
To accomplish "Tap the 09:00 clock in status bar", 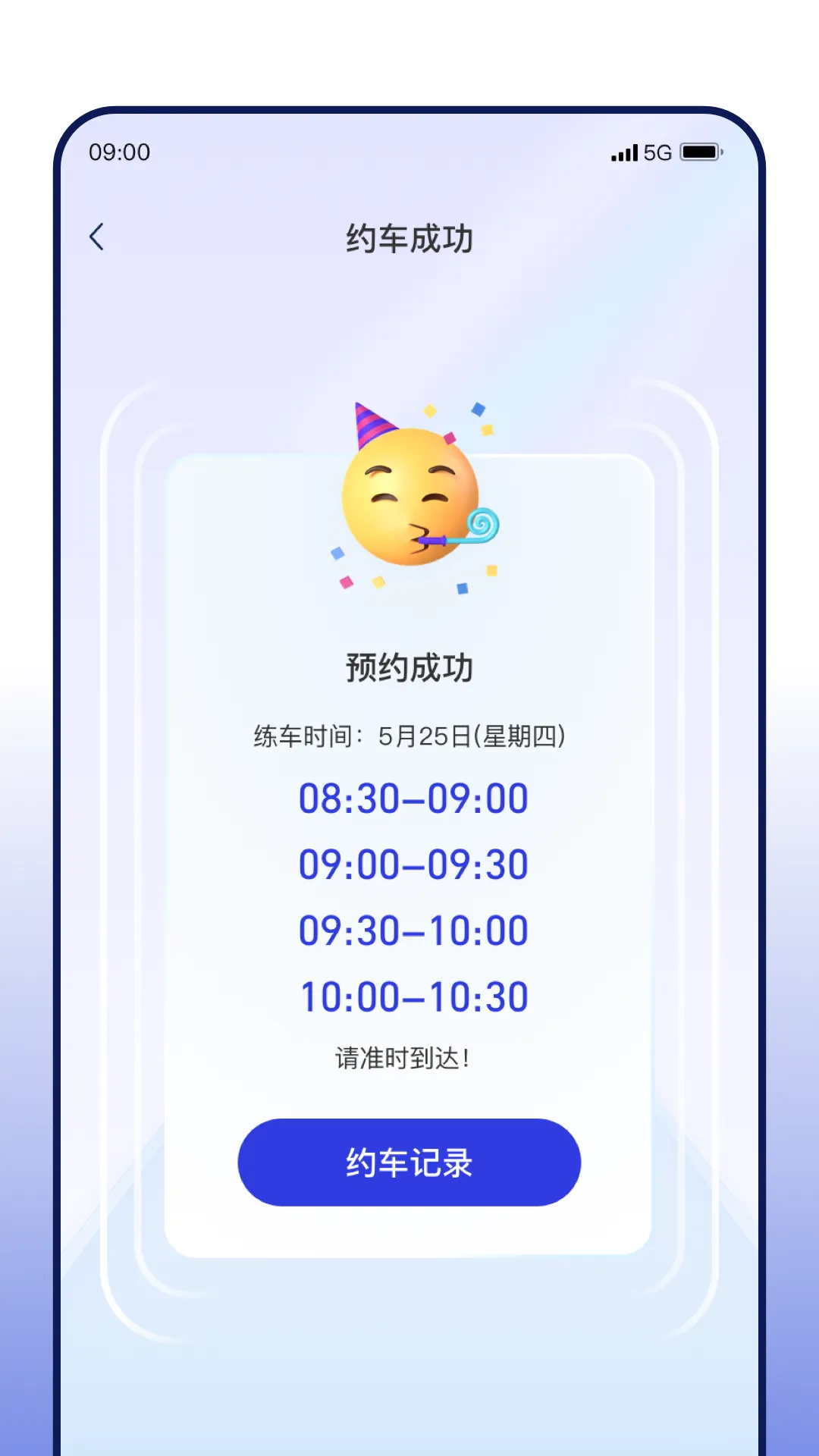I will 118,152.
